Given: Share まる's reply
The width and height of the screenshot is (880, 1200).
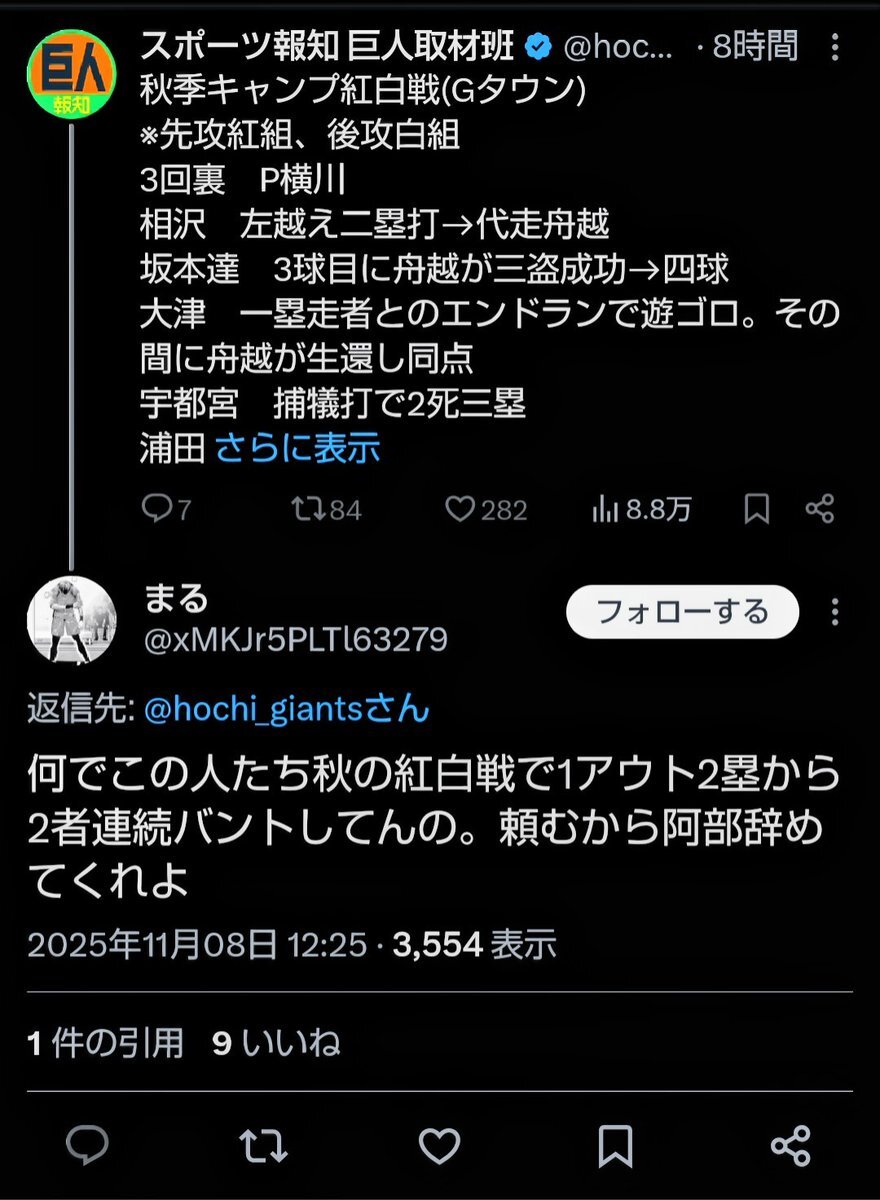Looking at the screenshot, I should (x=791, y=1144).
